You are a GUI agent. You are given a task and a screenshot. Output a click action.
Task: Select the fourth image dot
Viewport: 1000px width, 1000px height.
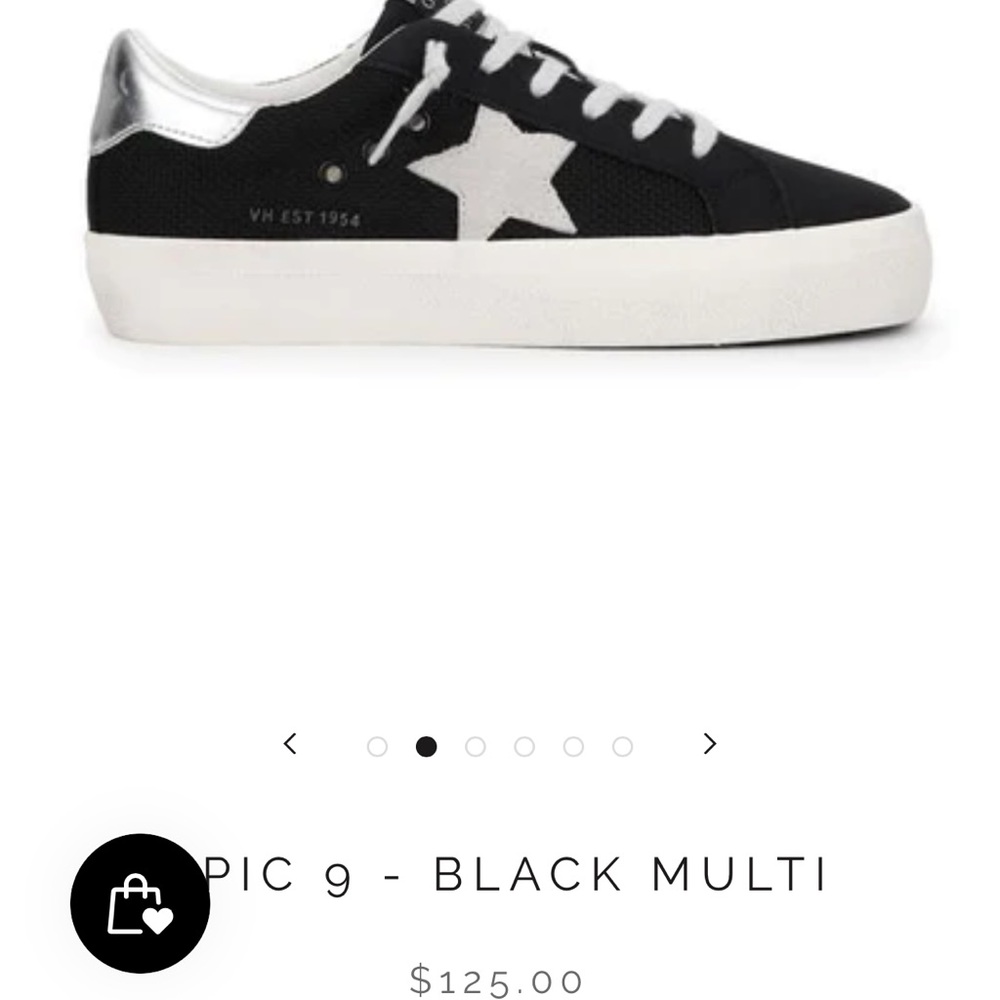[524, 747]
